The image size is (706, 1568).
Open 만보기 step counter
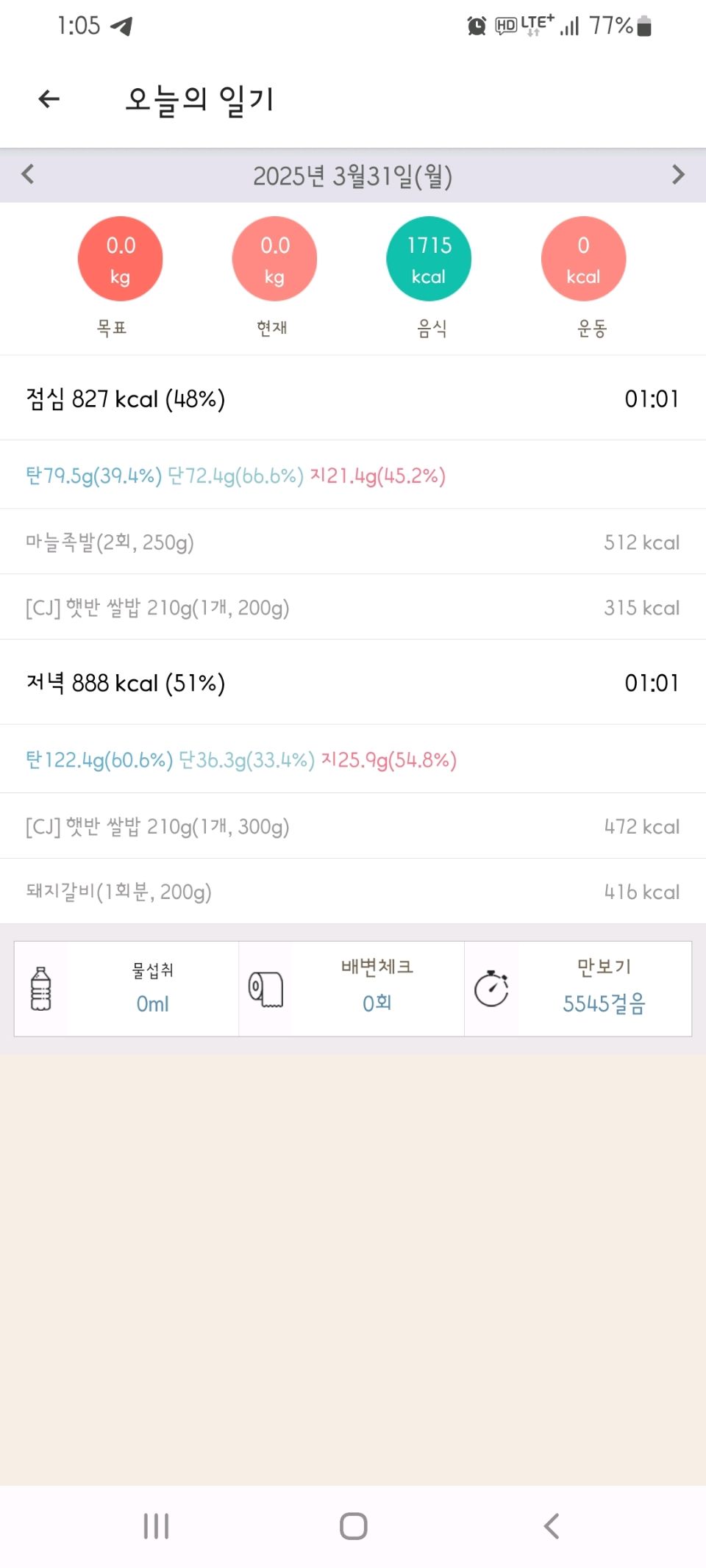coord(578,989)
